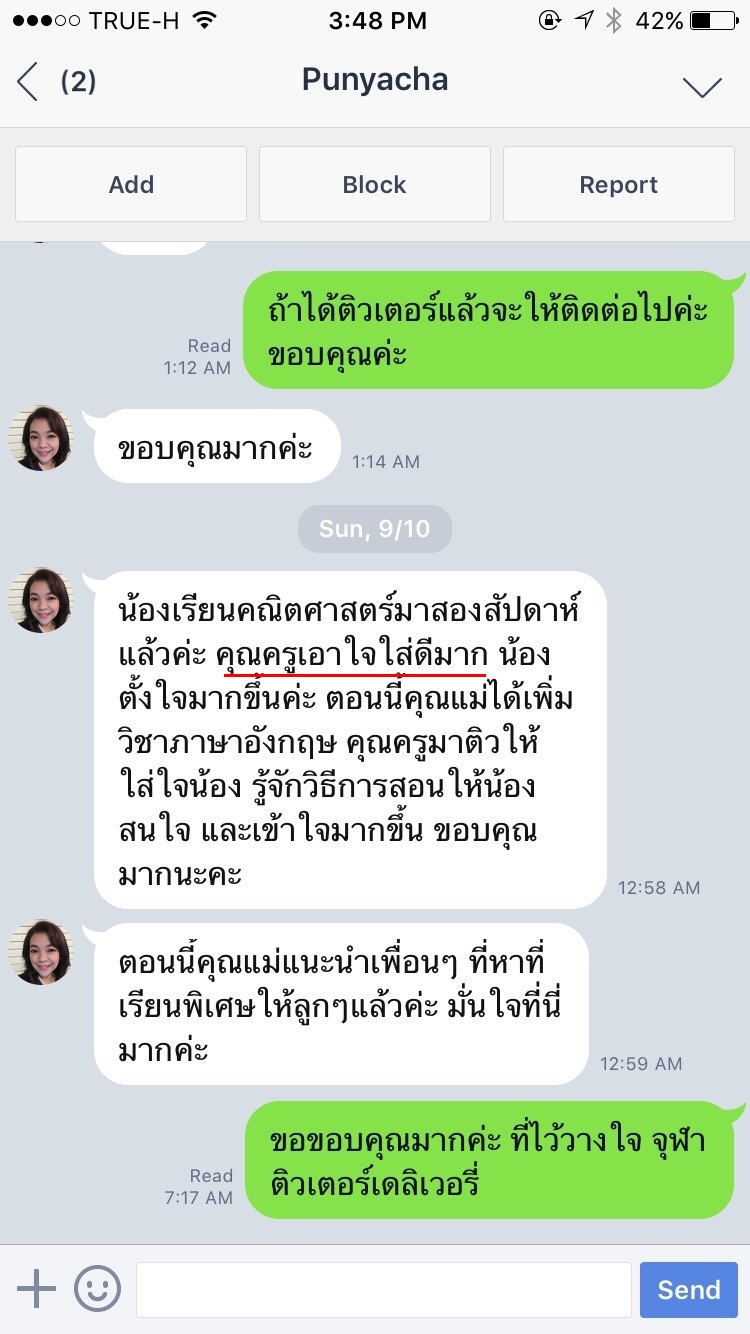Screen dimensions: 750x1334
Task: Block this contact
Action: click(x=375, y=184)
